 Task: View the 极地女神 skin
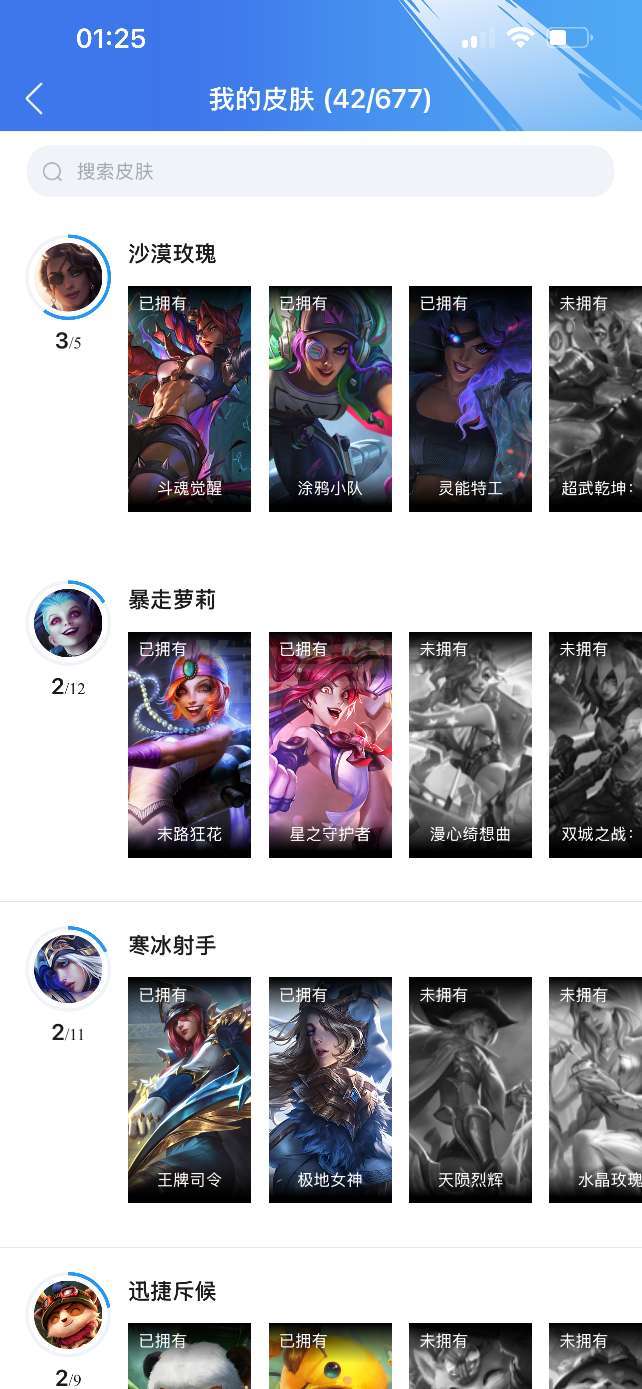(x=330, y=1090)
